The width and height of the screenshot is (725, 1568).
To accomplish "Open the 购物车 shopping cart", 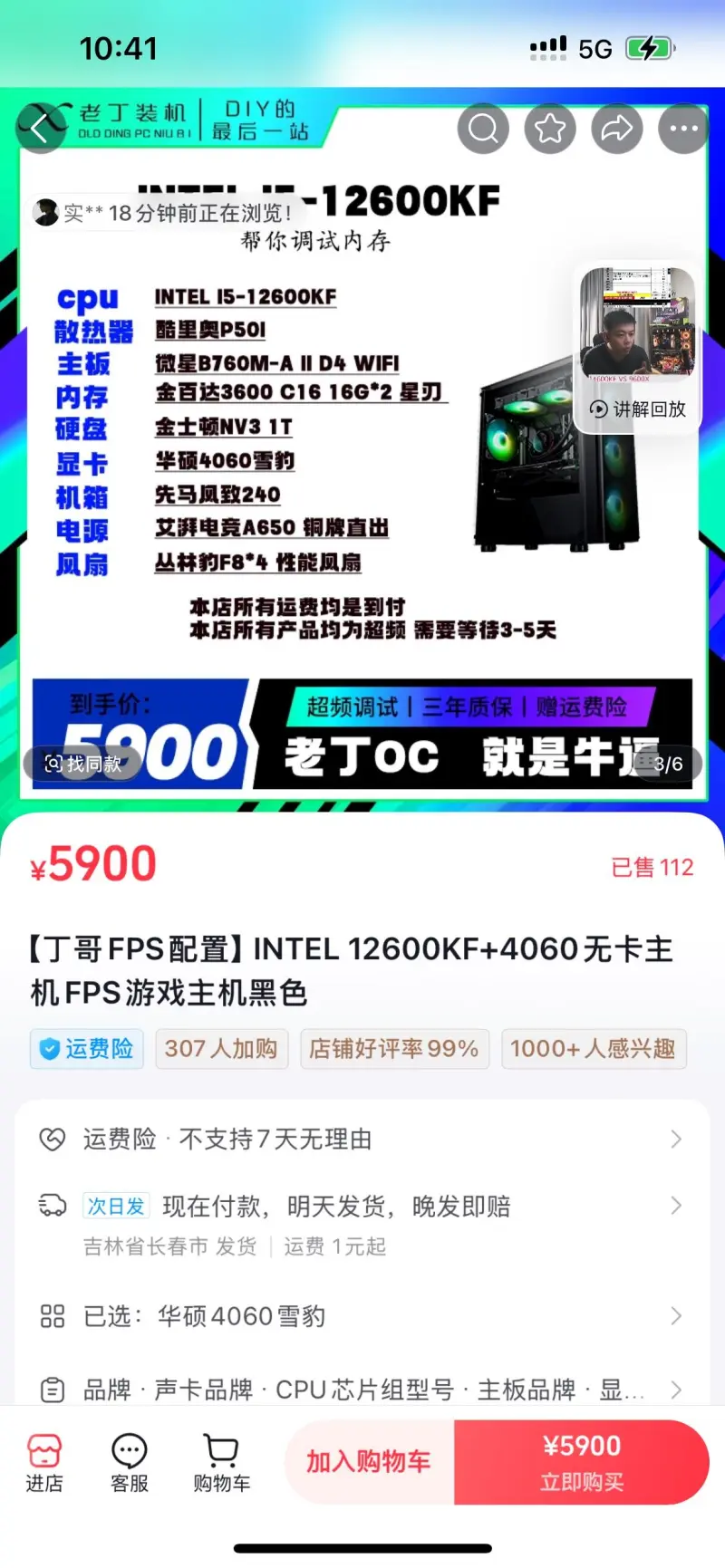I will pyautogui.click(x=221, y=1462).
